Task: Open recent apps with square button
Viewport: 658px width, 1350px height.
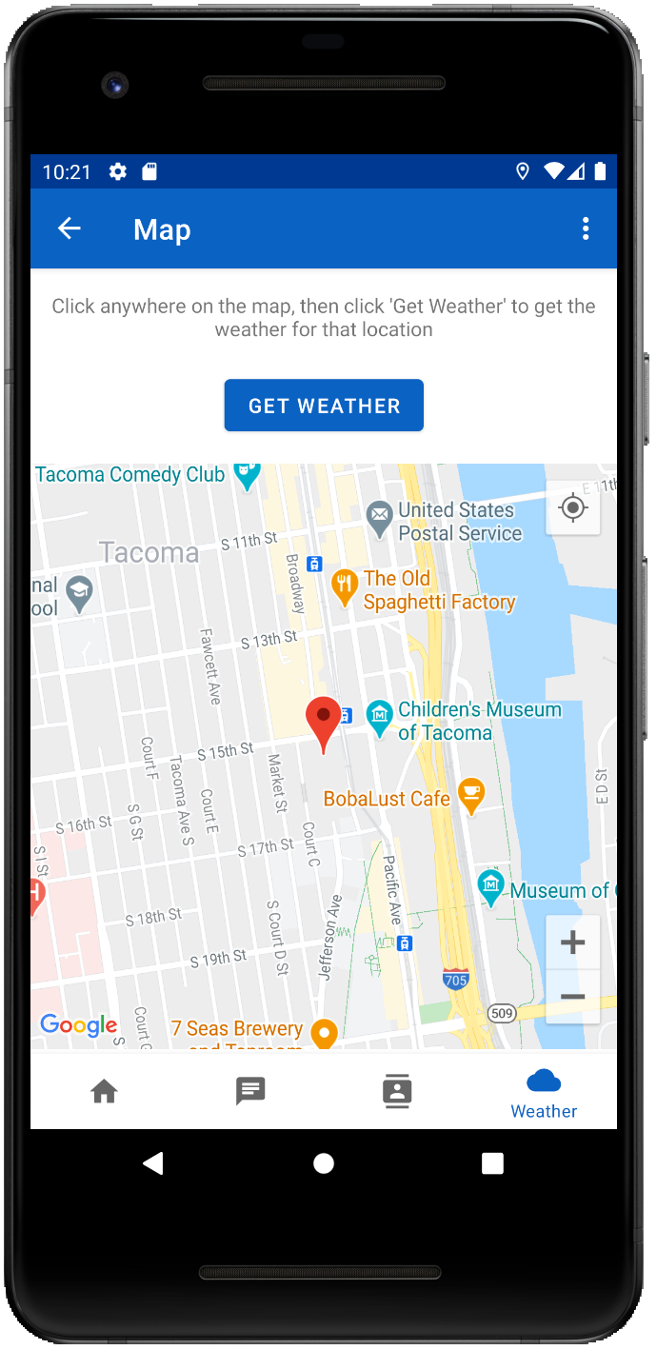Action: (x=492, y=1163)
